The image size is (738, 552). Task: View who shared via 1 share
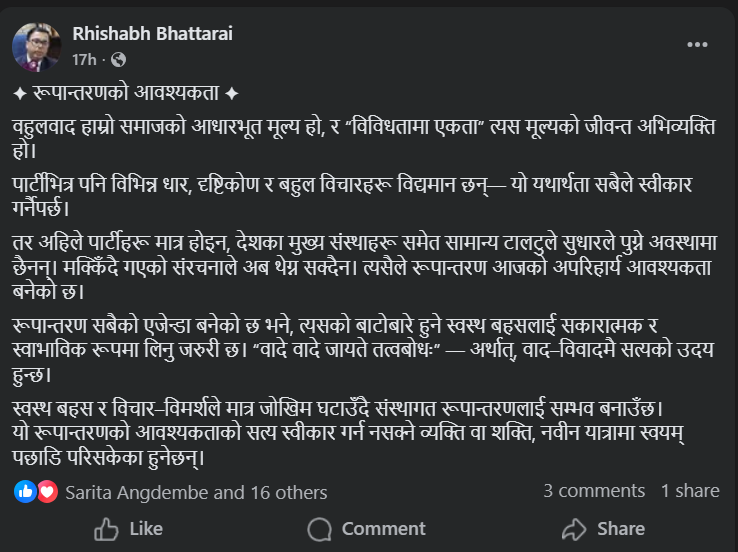pos(690,491)
